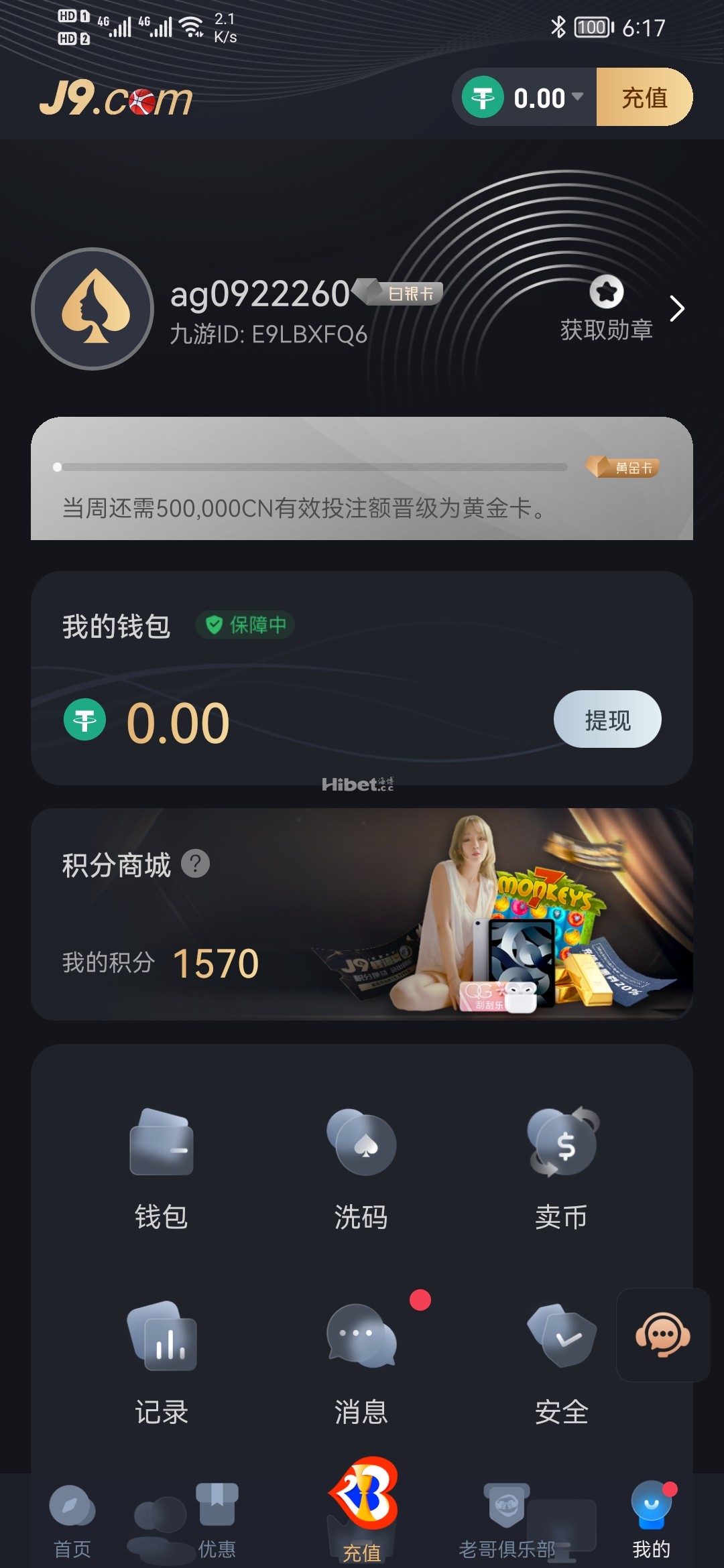Tap the 提现 withdraw button

[607, 720]
